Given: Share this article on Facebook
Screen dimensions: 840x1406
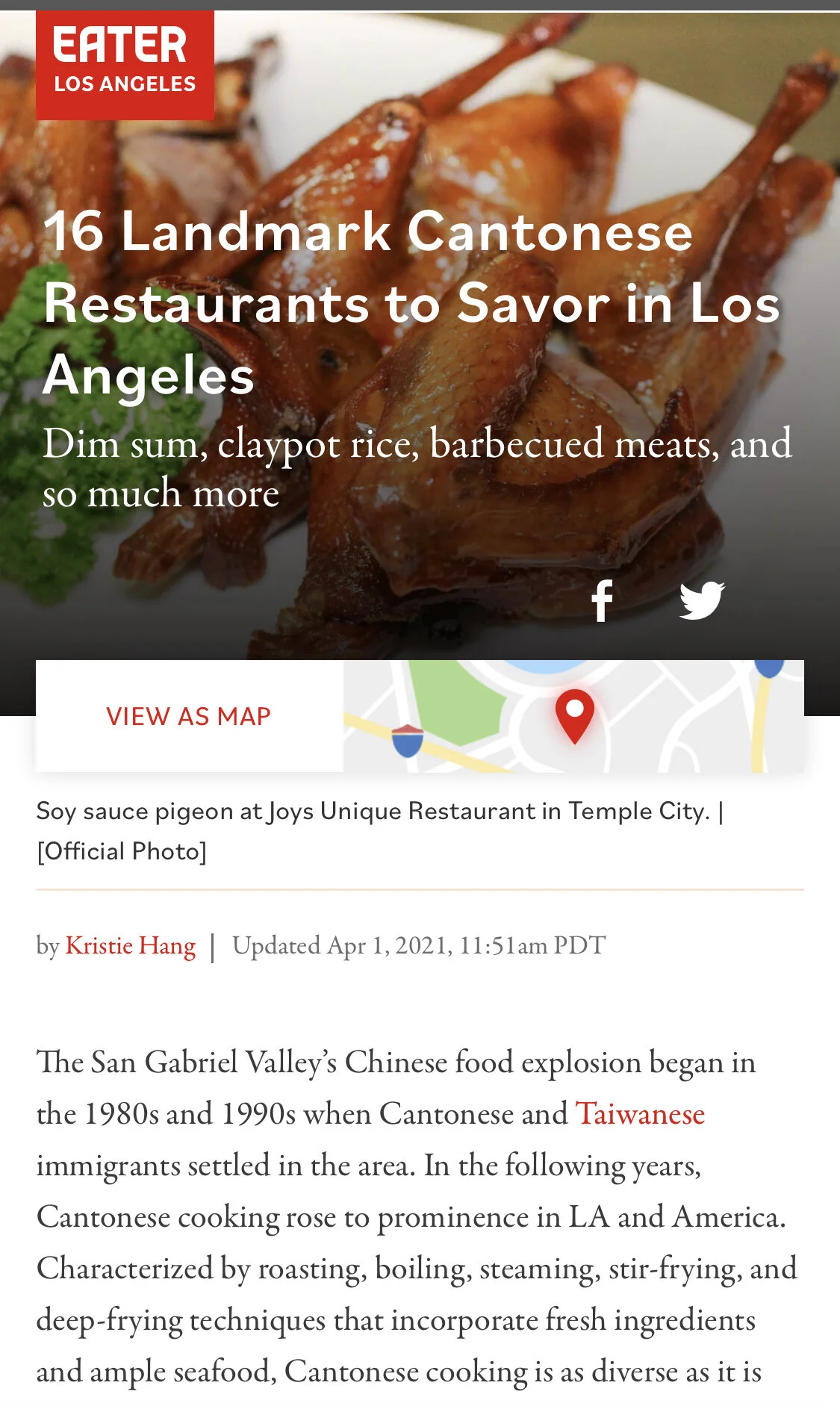Looking at the screenshot, I should pos(602,601).
